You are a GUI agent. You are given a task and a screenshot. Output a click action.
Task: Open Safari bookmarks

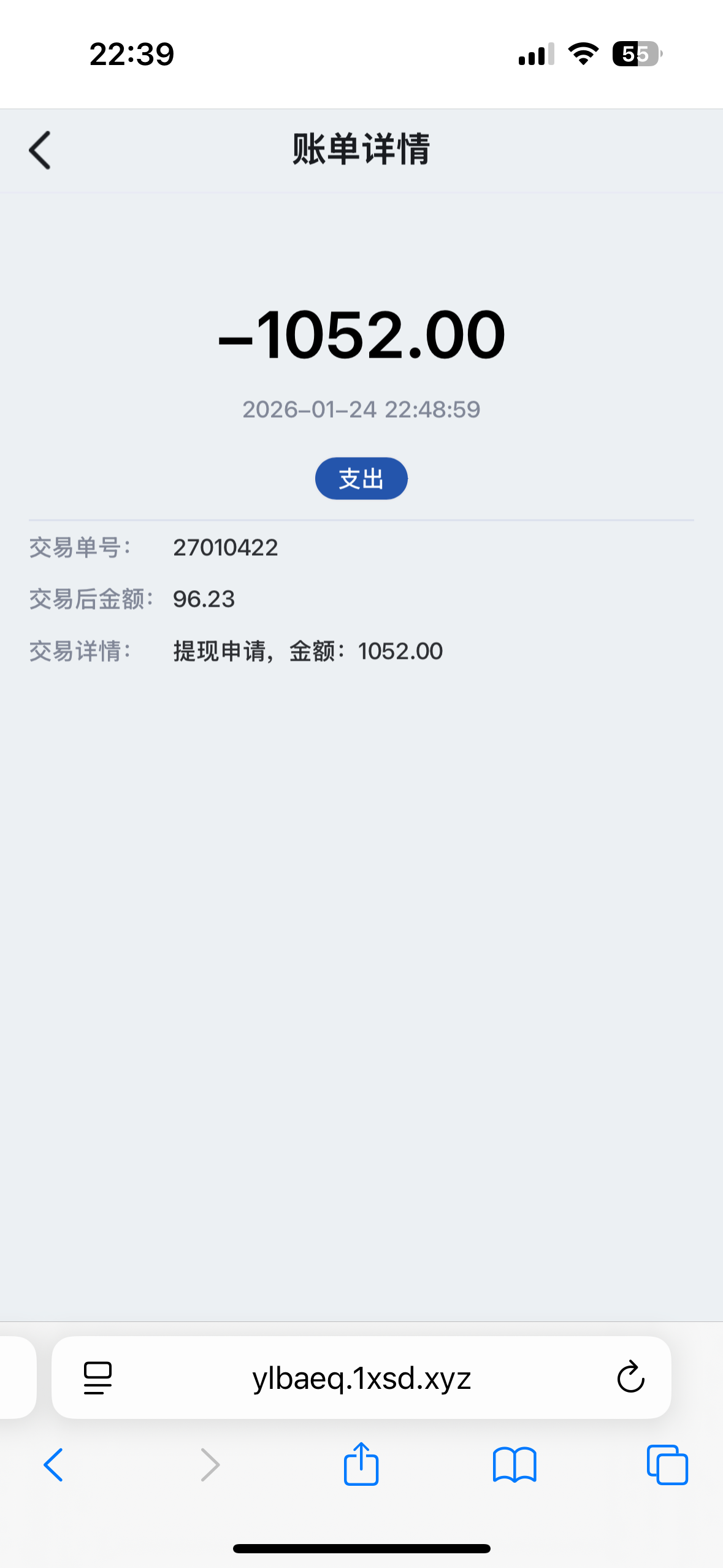point(515,1465)
